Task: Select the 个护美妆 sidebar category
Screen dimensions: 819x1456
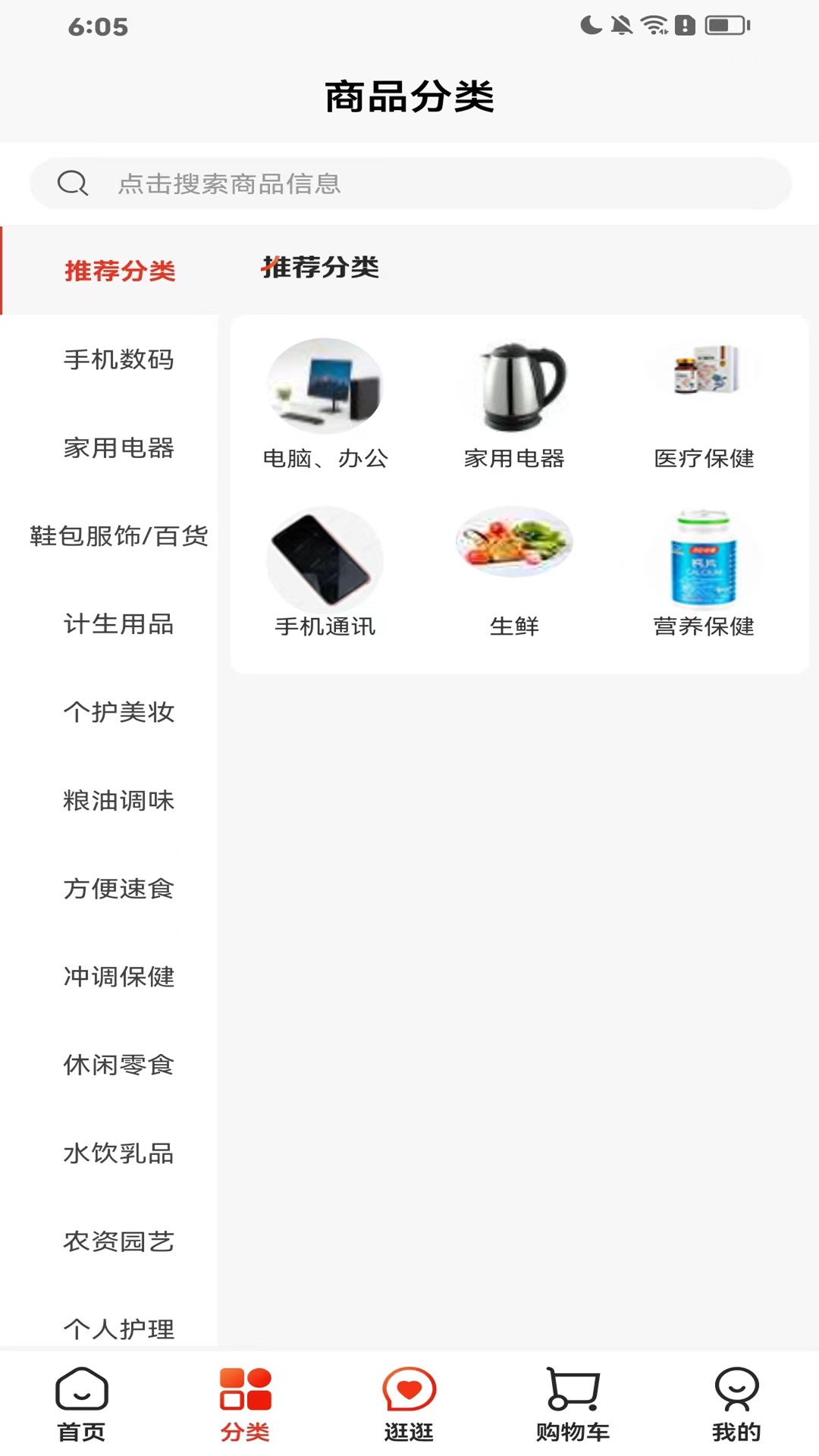Action: [118, 712]
